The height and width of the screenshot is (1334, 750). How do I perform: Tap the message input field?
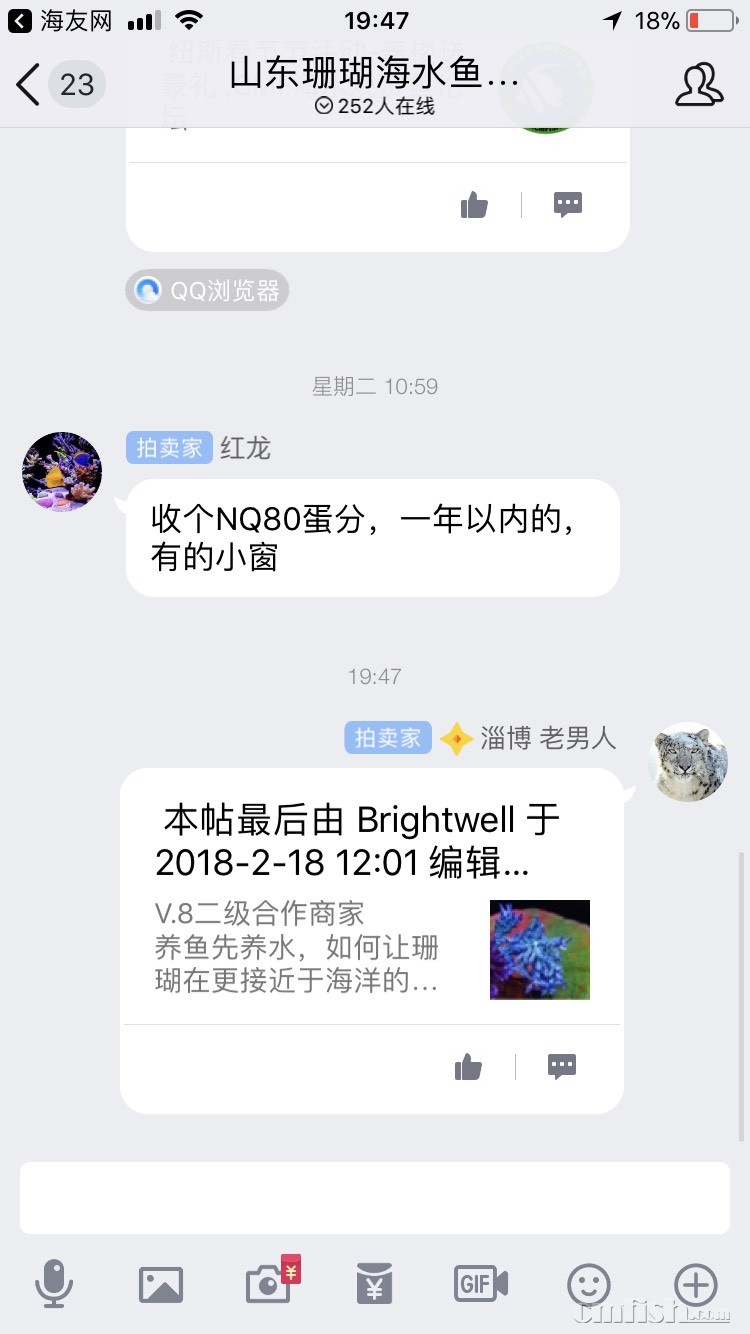click(x=375, y=1198)
